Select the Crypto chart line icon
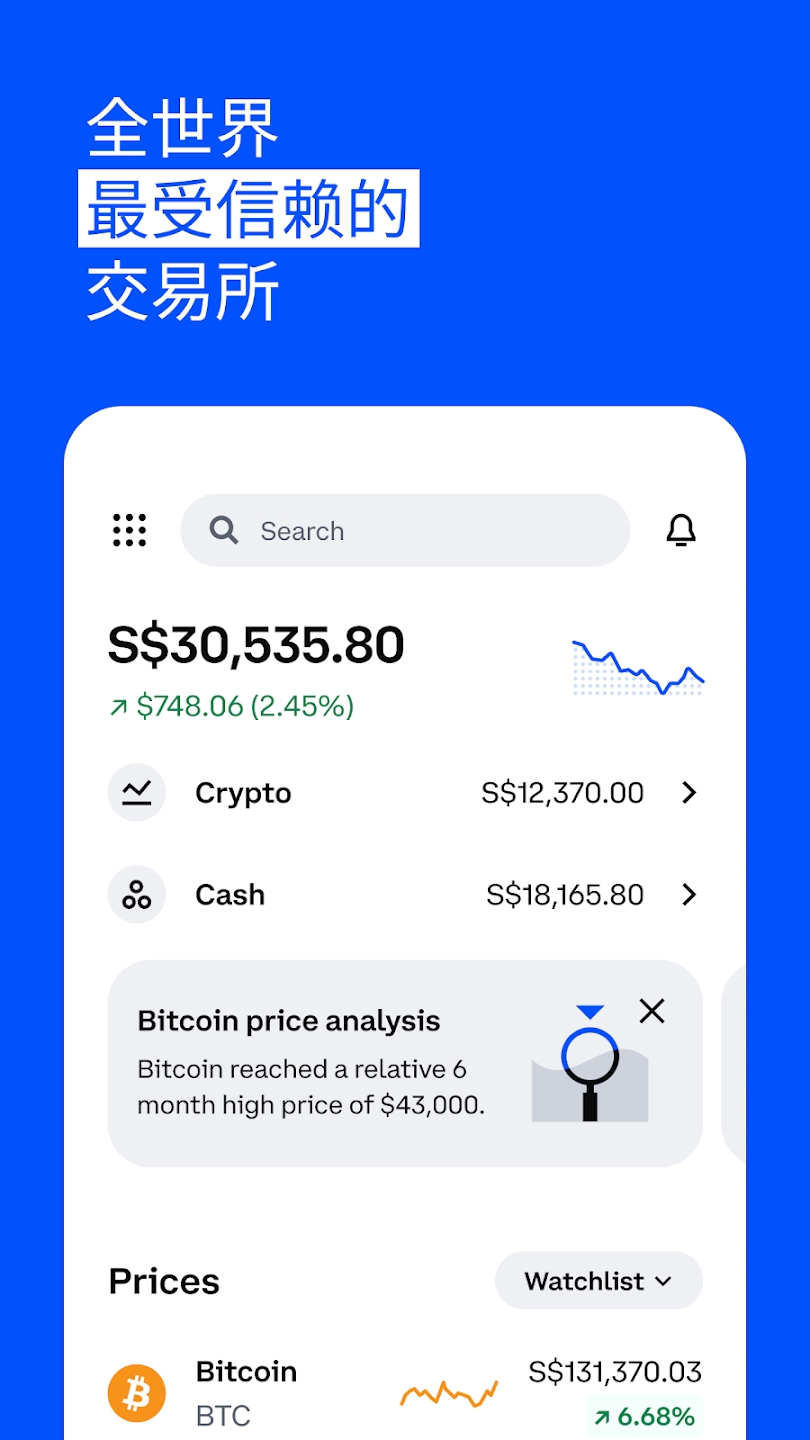 pyautogui.click(x=136, y=792)
